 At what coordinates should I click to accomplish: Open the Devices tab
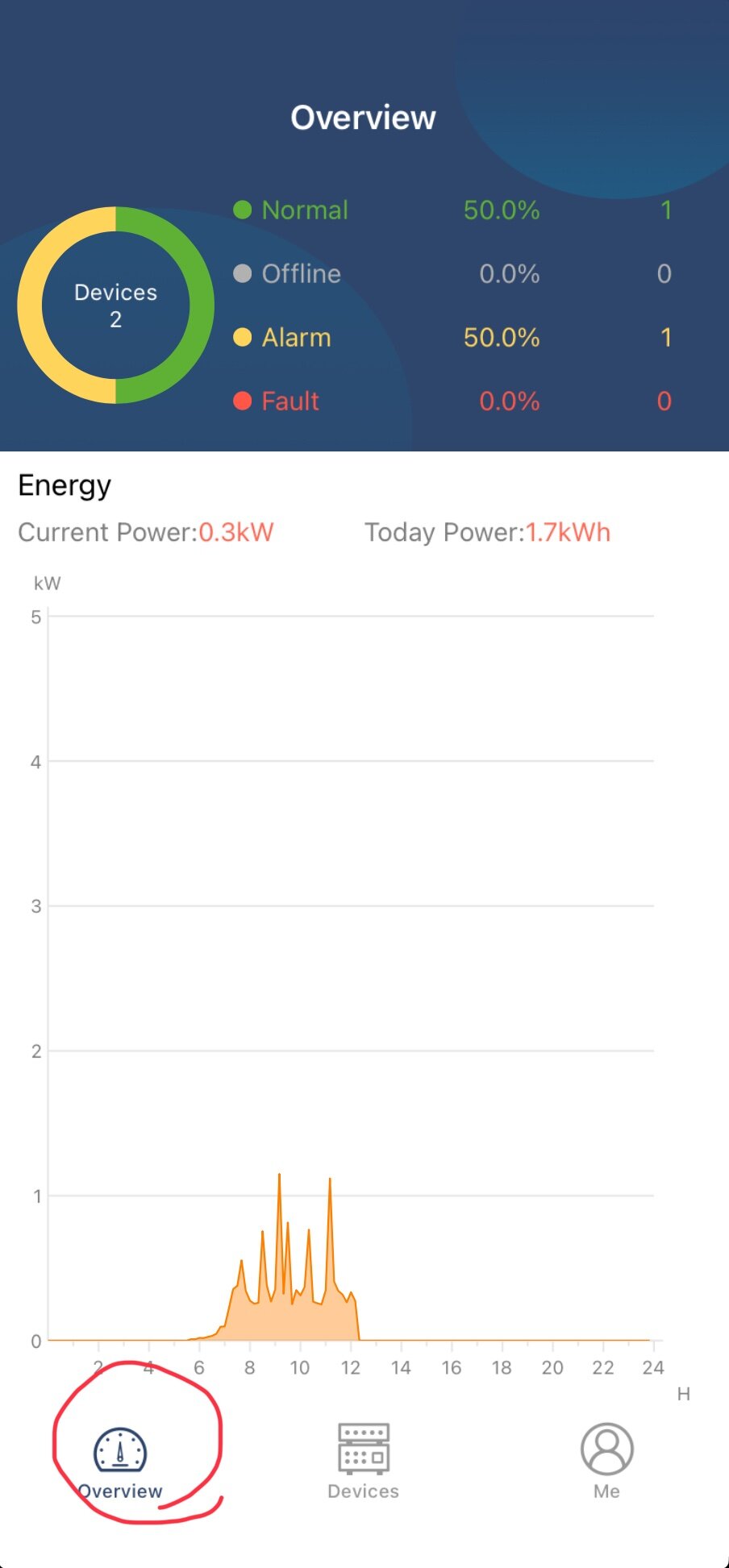[363, 1462]
